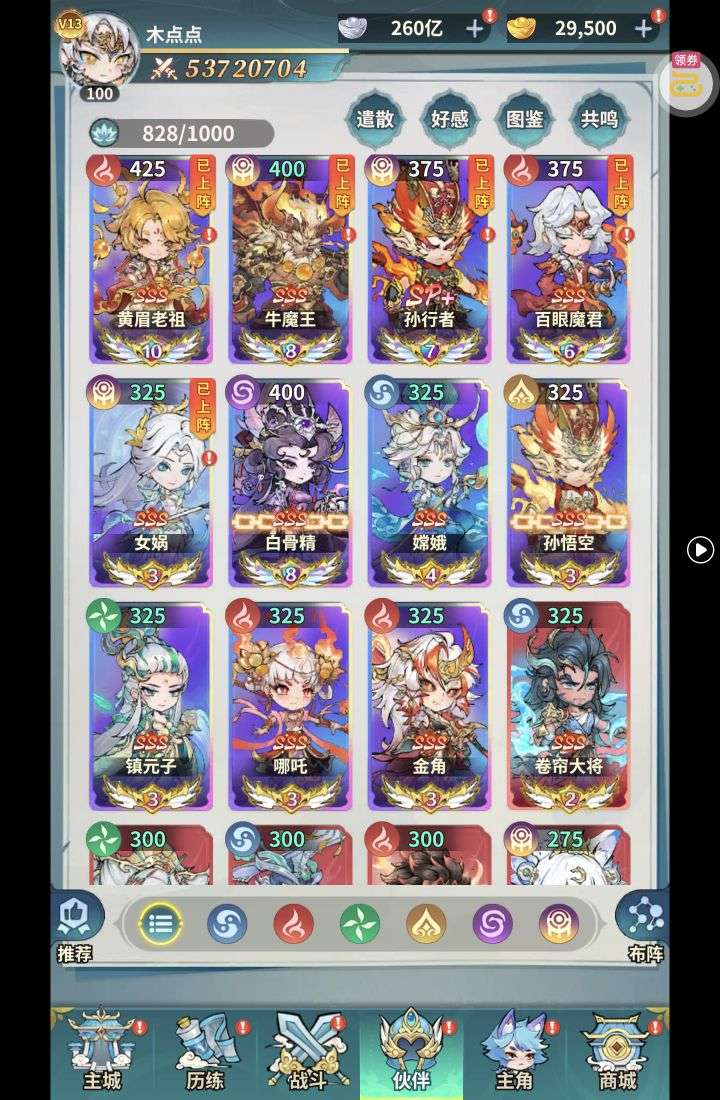Open hero card 牛魔王

click(x=289, y=260)
